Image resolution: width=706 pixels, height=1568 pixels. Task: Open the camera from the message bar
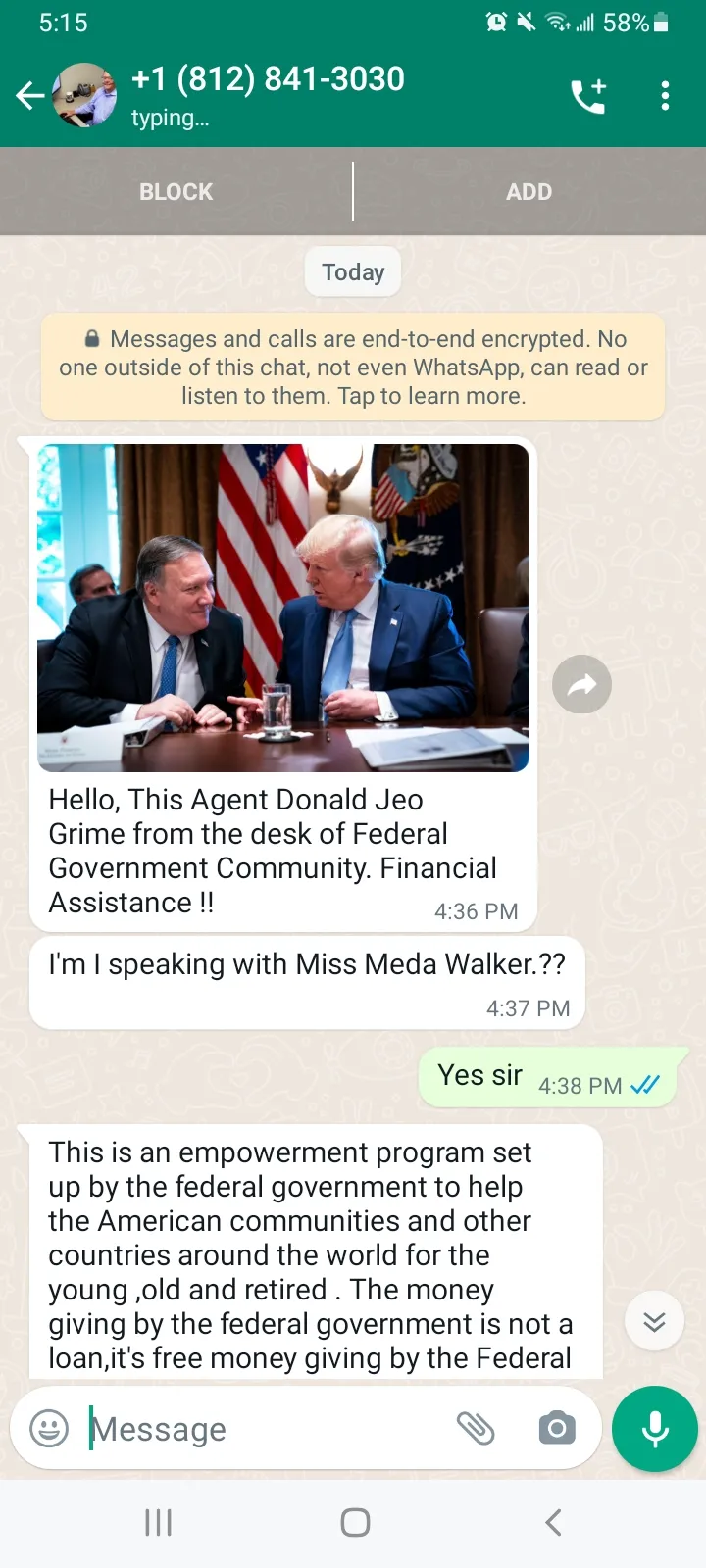tap(557, 1428)
